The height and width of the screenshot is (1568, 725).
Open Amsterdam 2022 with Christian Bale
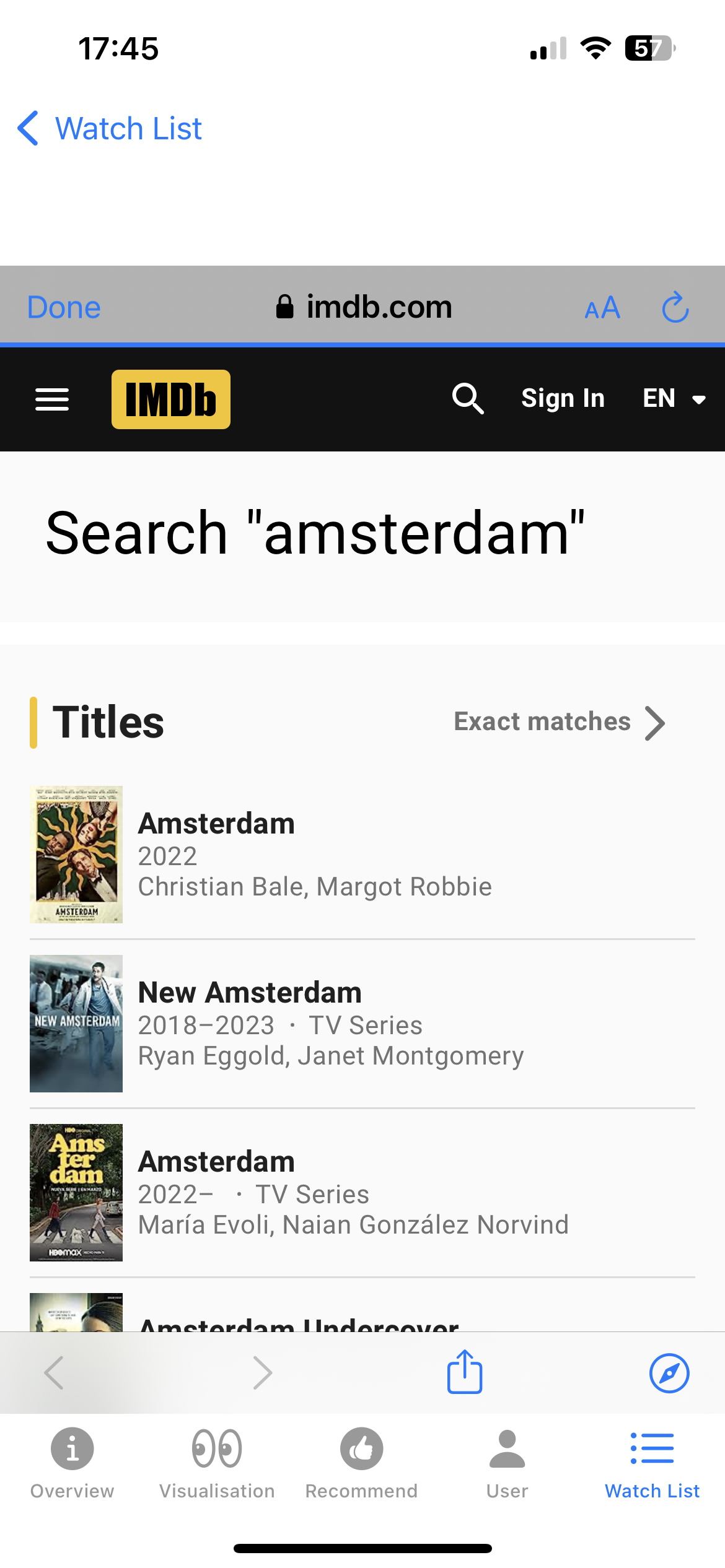(x=362, y=855)
